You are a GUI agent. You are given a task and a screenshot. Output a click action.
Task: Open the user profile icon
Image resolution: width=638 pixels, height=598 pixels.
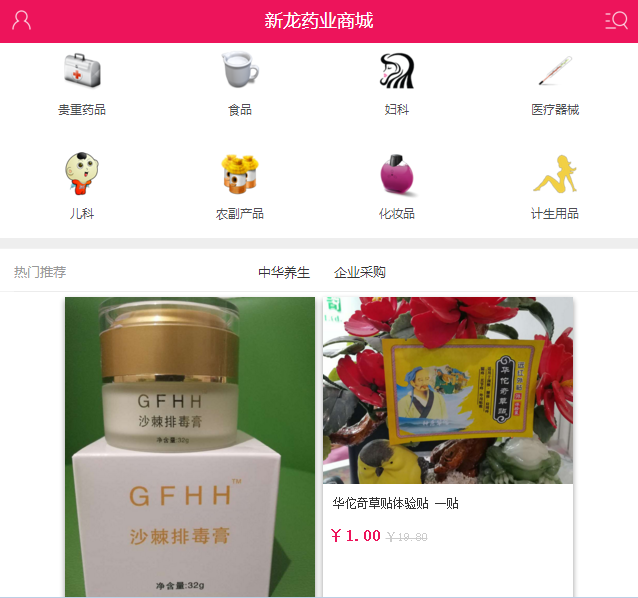21,20
